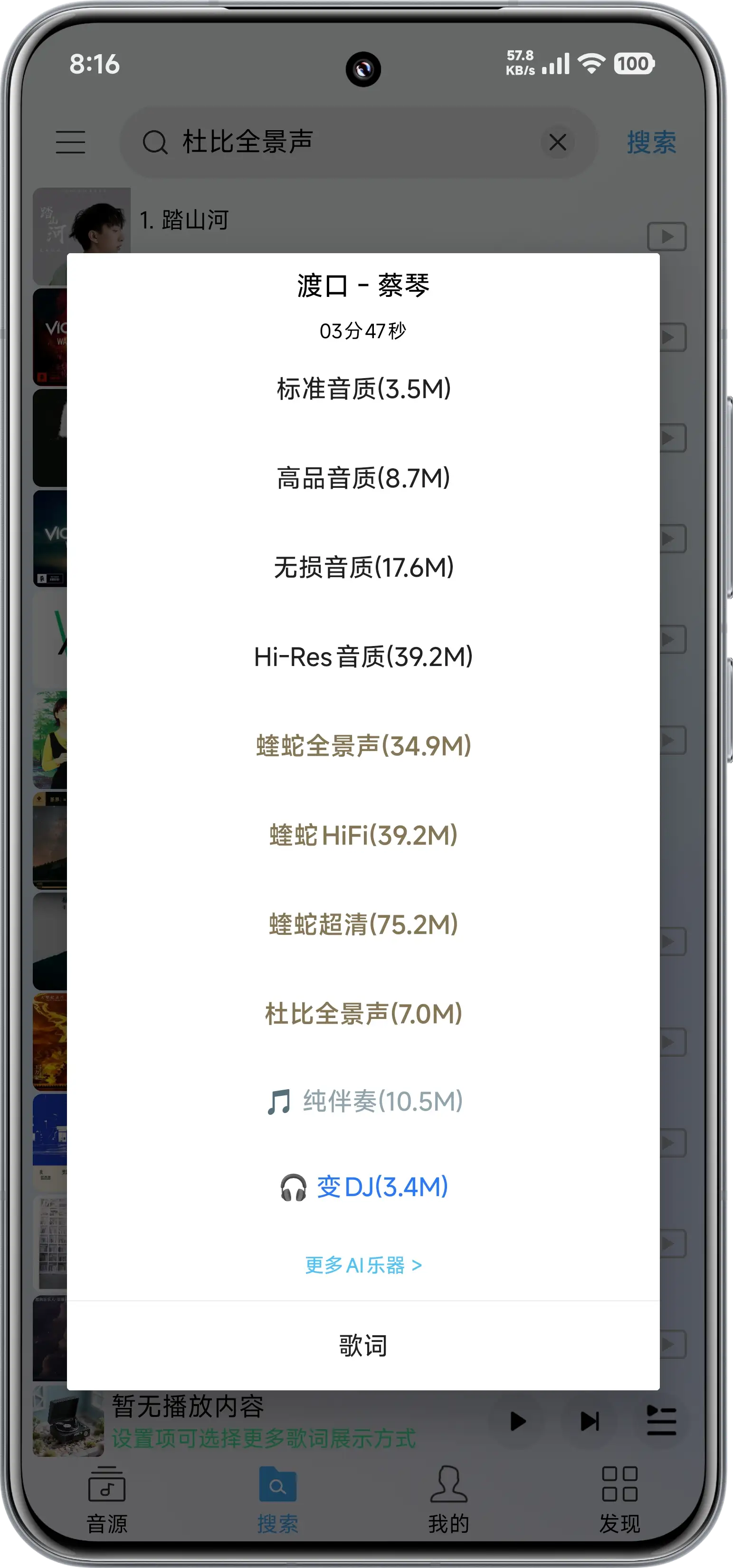Open the hamburger drawer menu
This screenshot has height=1568, width=733.
click(71, 143)
